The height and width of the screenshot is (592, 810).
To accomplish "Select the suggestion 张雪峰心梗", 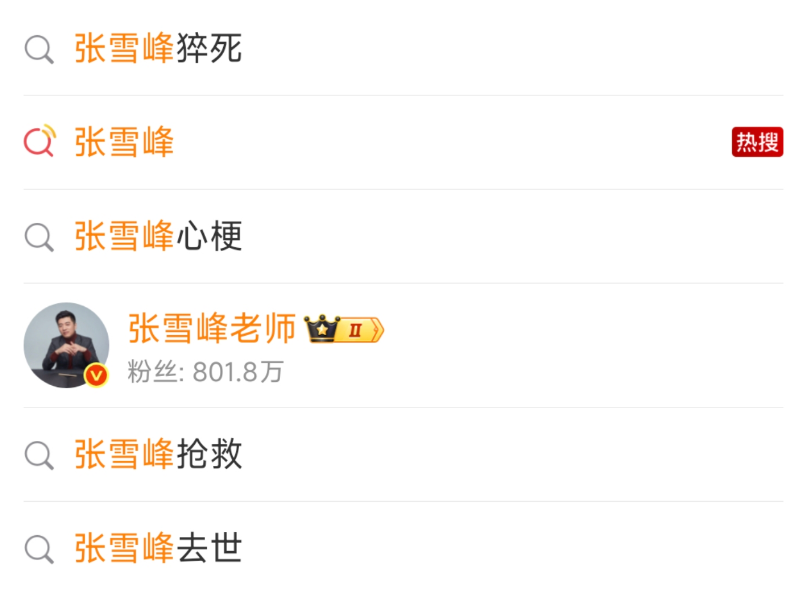I will click(x=158, y=237).
